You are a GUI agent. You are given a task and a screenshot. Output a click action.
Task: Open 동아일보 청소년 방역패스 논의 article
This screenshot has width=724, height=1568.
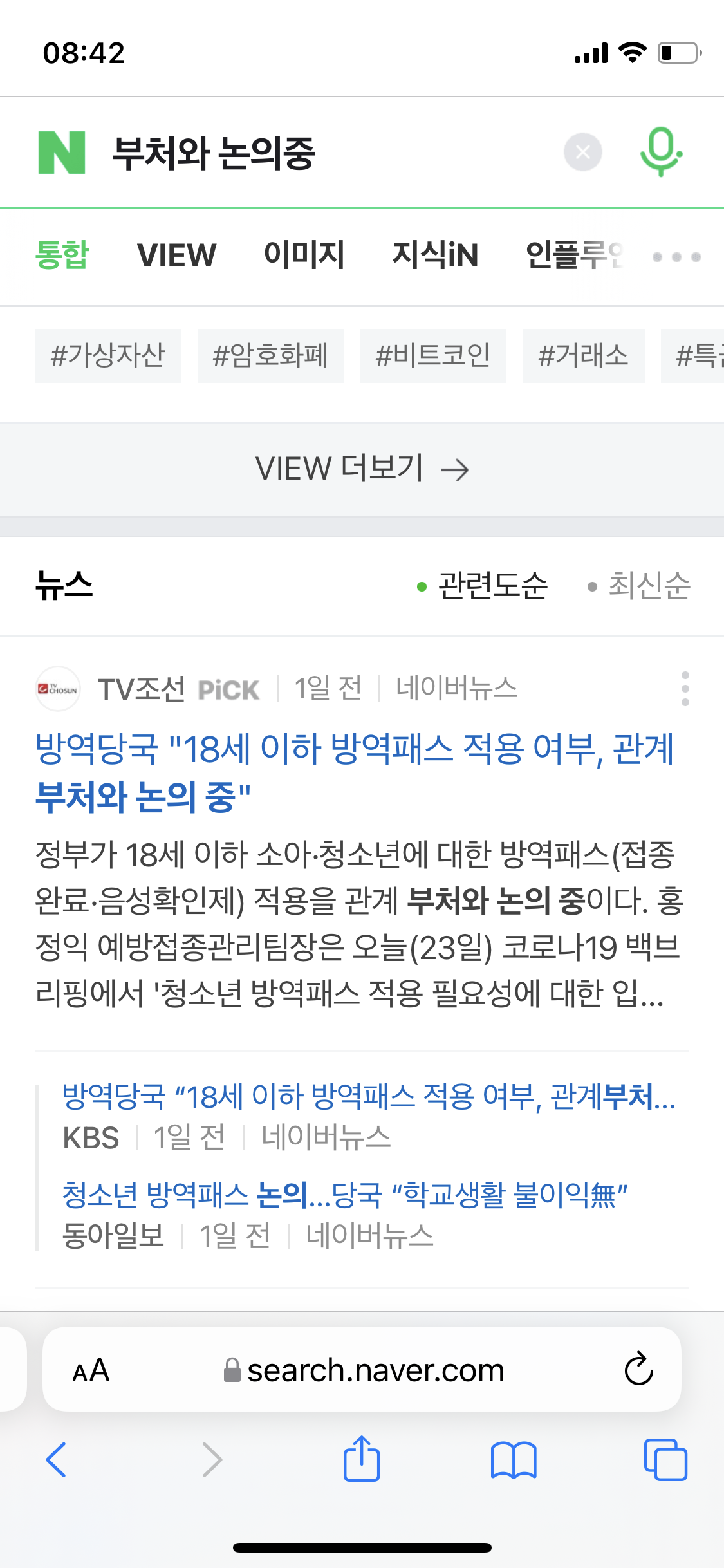(x=345, y=1195)
